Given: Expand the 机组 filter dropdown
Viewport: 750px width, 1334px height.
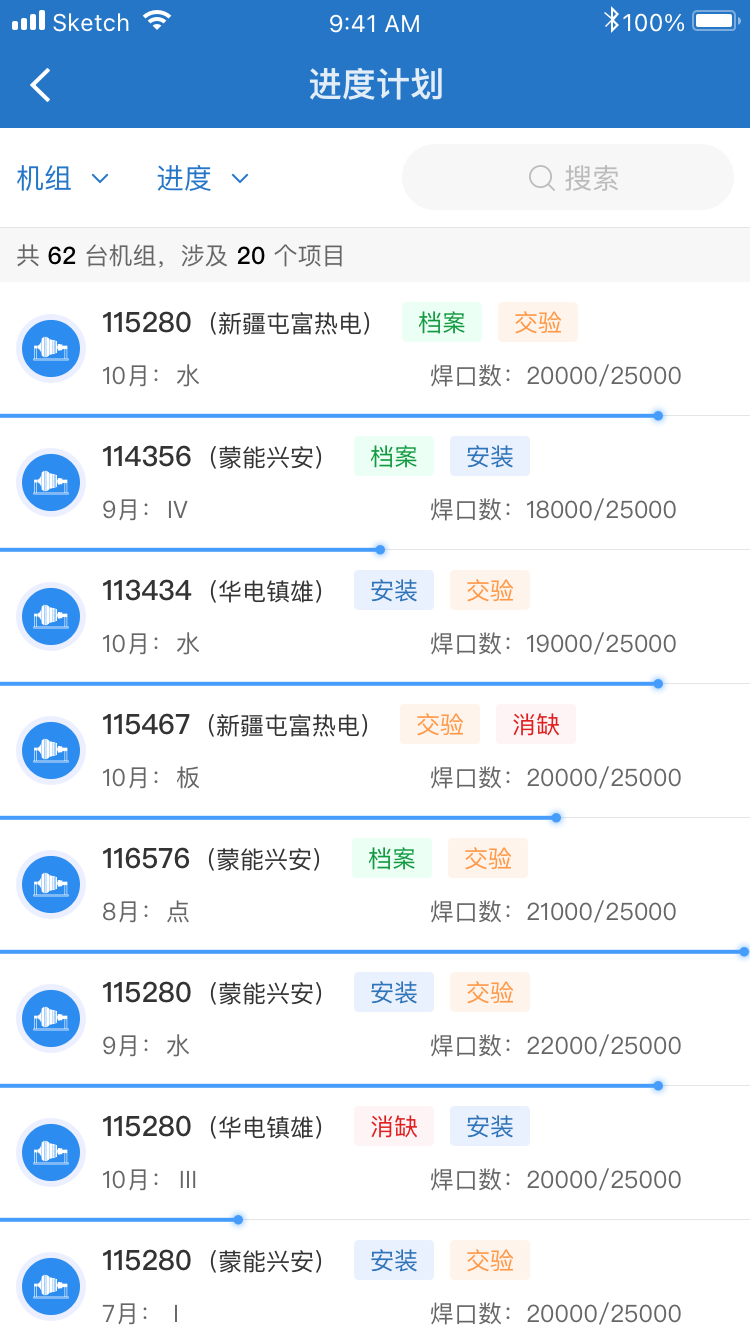Looking at the screenshot, I should [62, 178].
